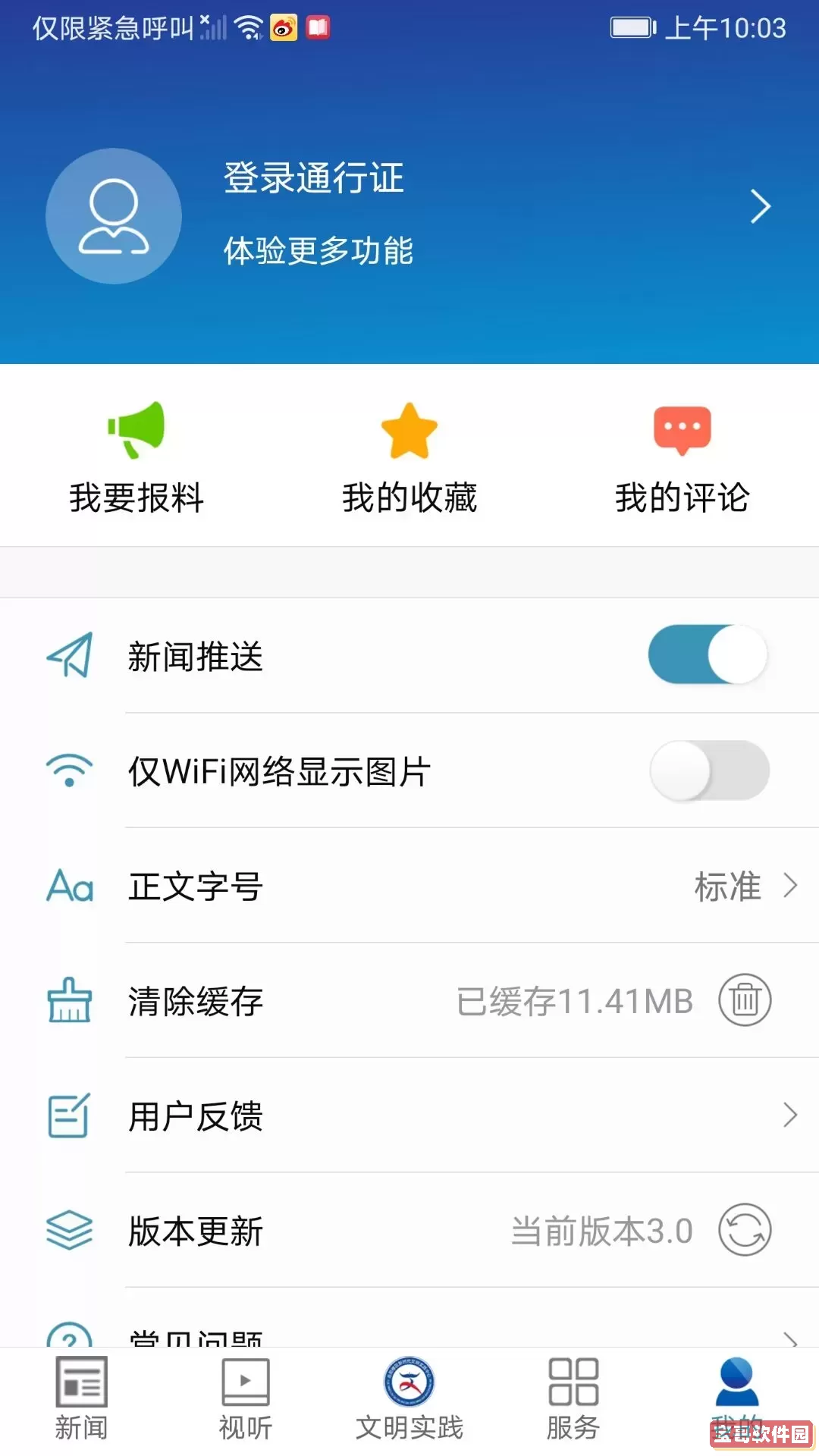Tap the trash icon to clear cache
Viewport: 819px width, 1456px height.
point(744,1001)
